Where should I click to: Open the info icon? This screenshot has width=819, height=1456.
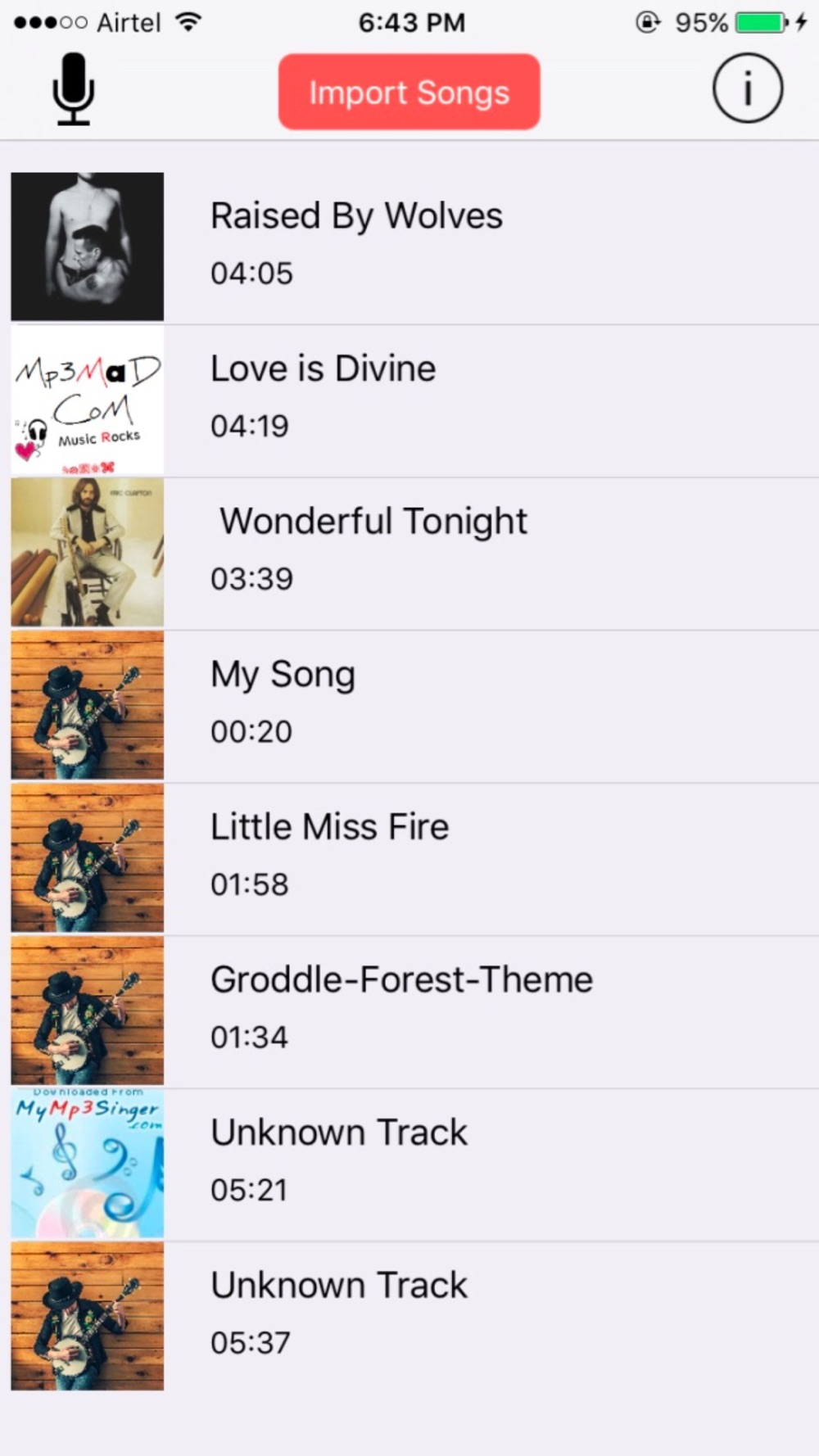pos(747,88)
